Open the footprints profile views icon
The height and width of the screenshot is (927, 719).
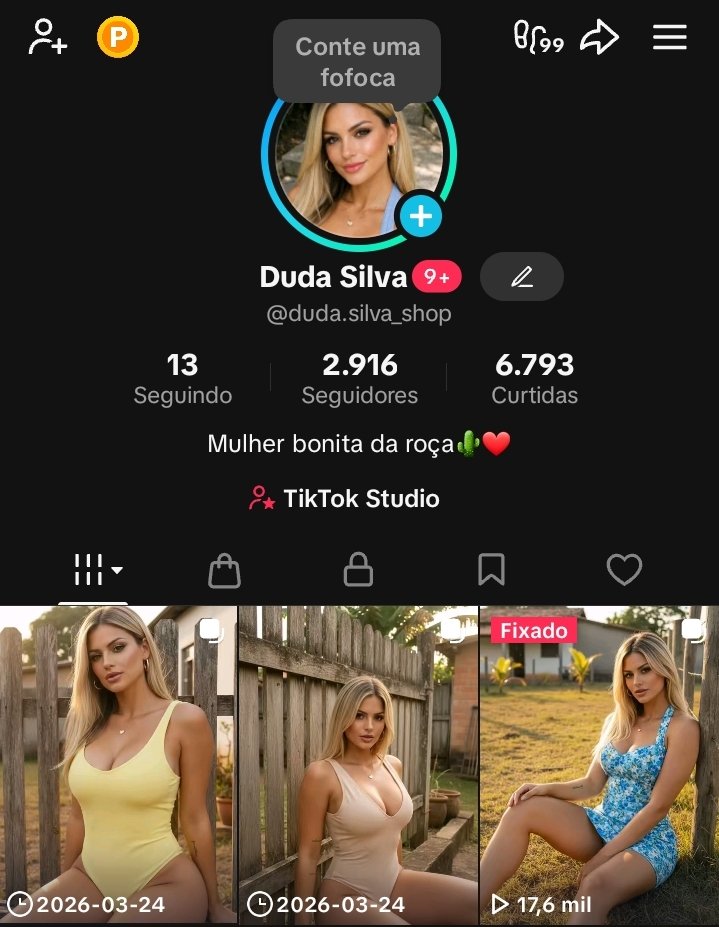coord(538,38)
